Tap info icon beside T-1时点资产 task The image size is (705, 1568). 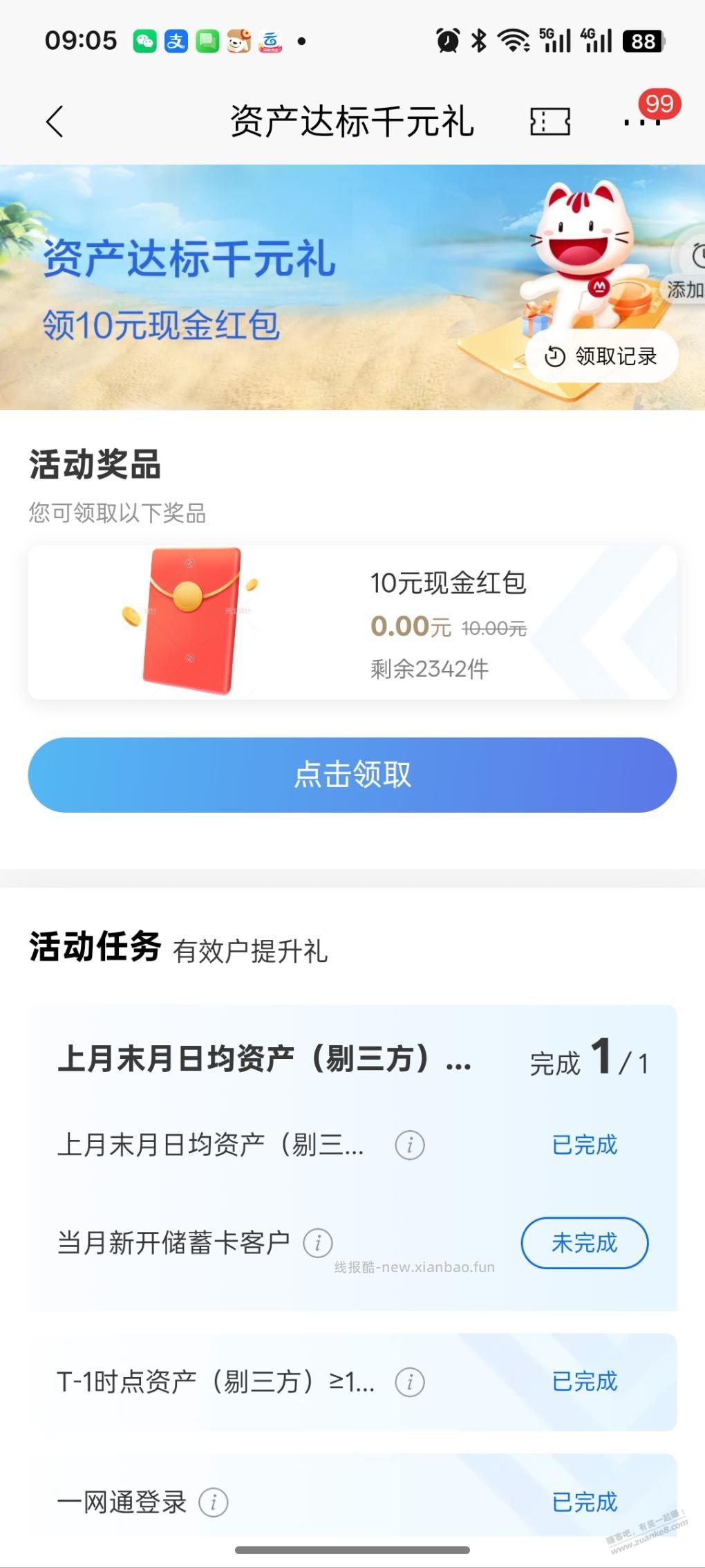click(x=409, y=1383)
